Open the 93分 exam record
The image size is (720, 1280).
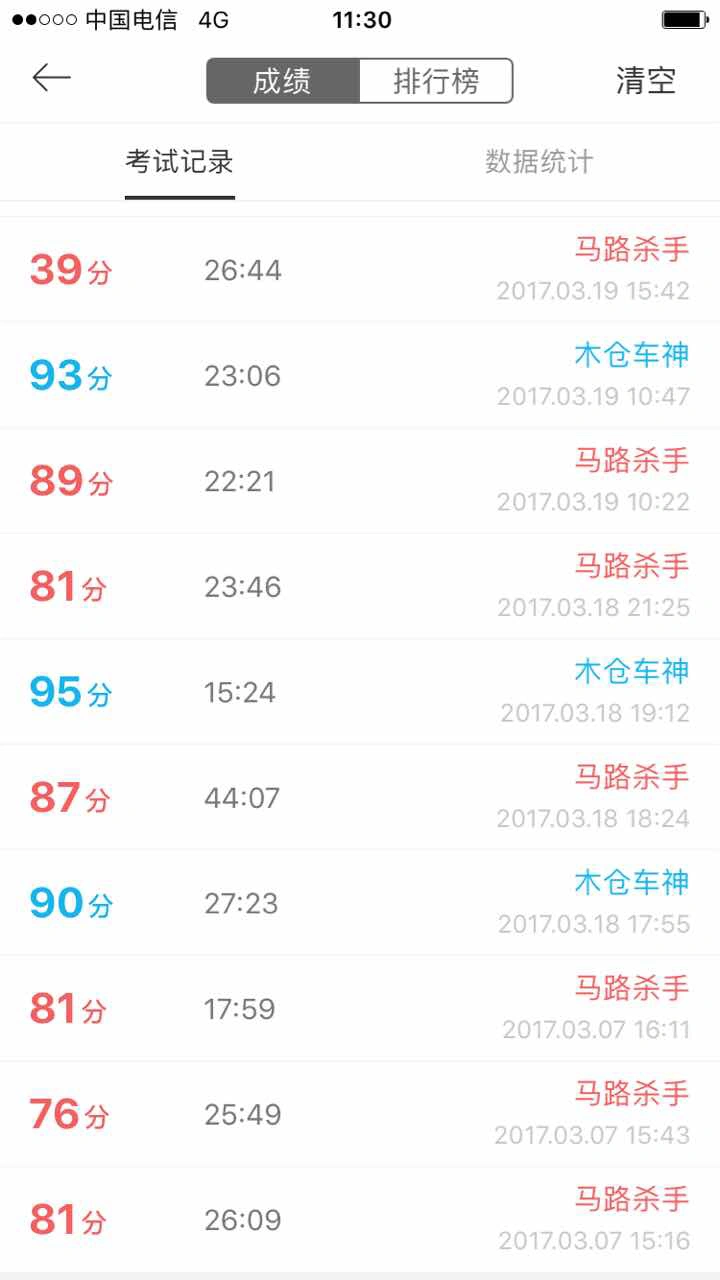pyautogui.click(x=360, y=375)
